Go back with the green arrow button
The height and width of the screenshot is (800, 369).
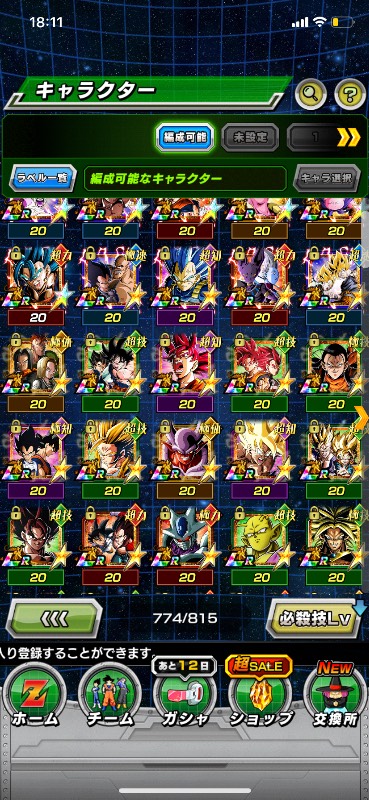point(54,618)
